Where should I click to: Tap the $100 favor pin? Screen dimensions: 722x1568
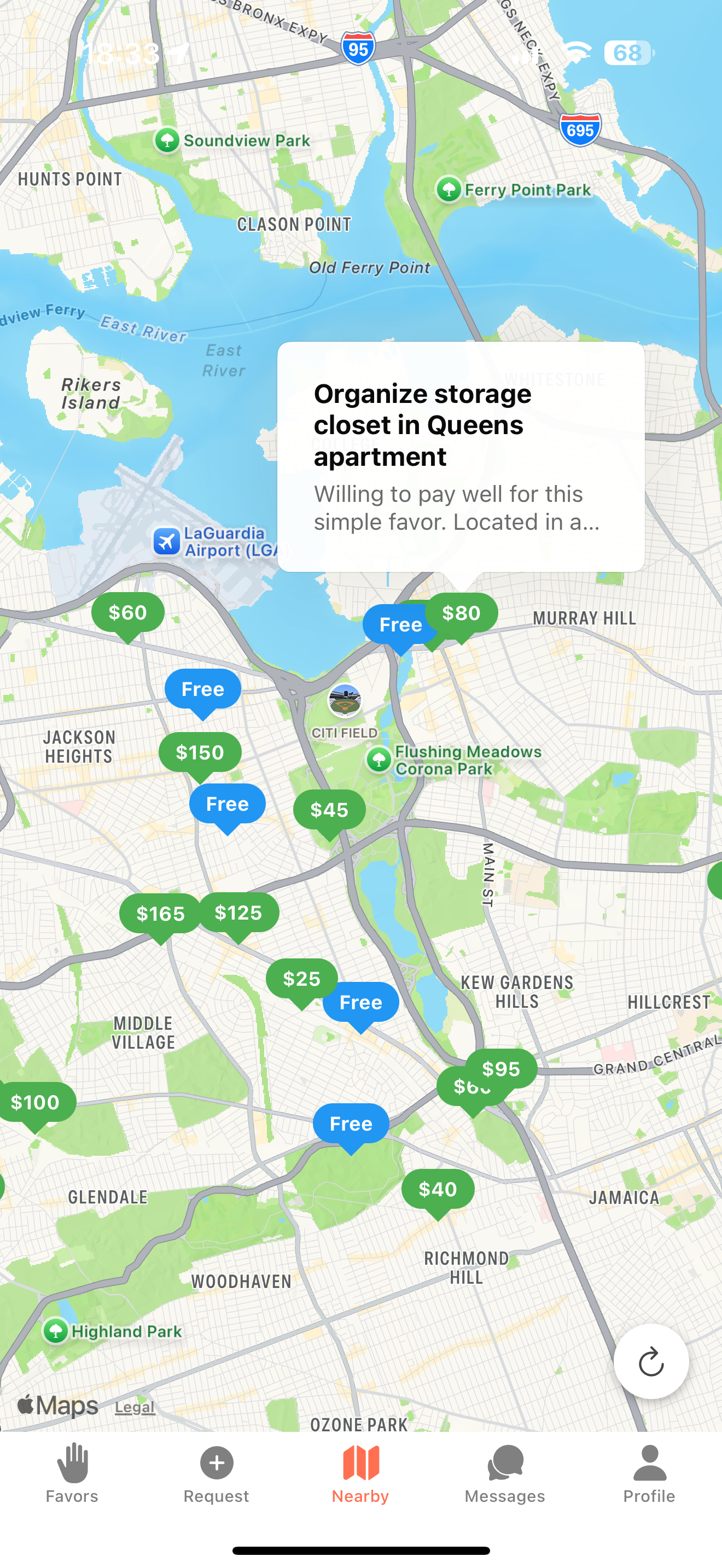tap(37, 1102)
